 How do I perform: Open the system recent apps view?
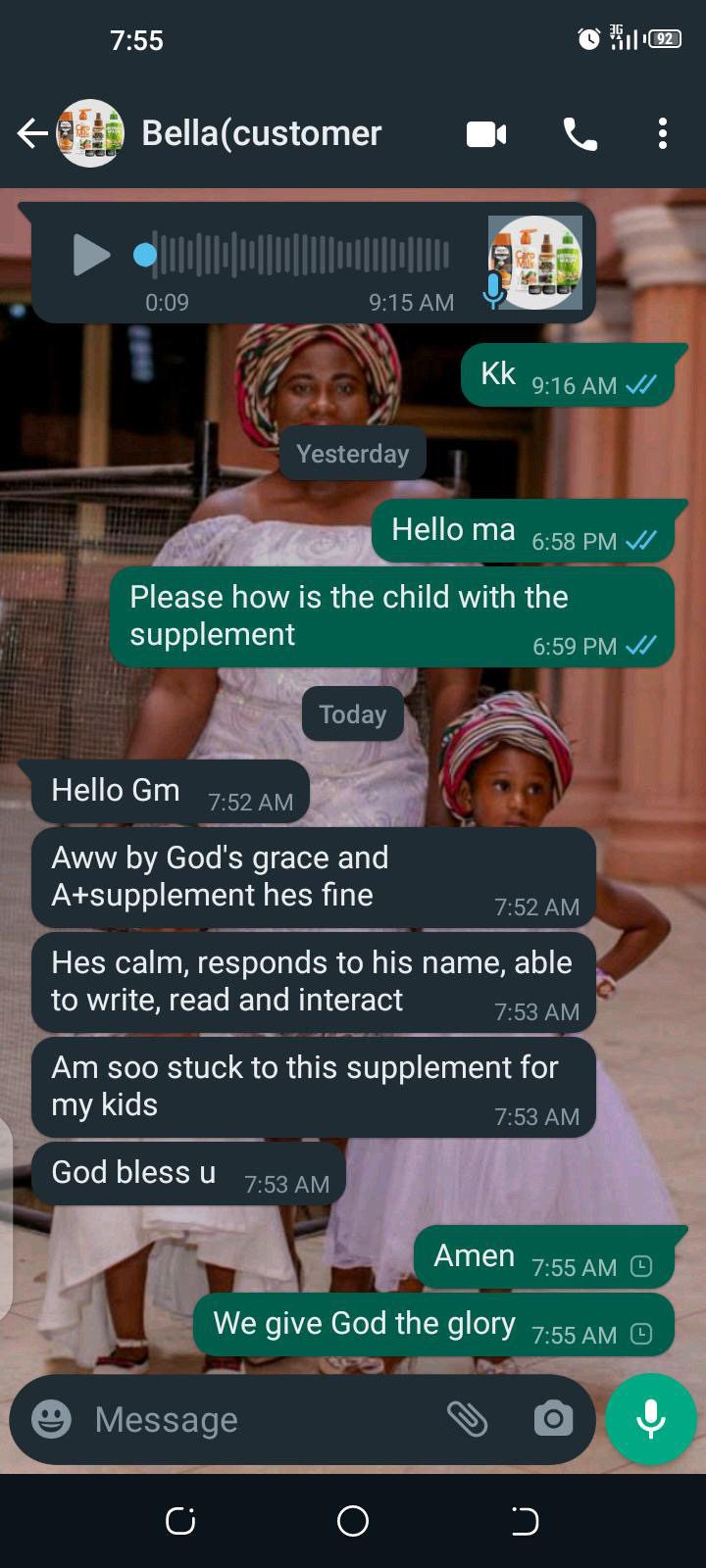tap(180, 1521)
